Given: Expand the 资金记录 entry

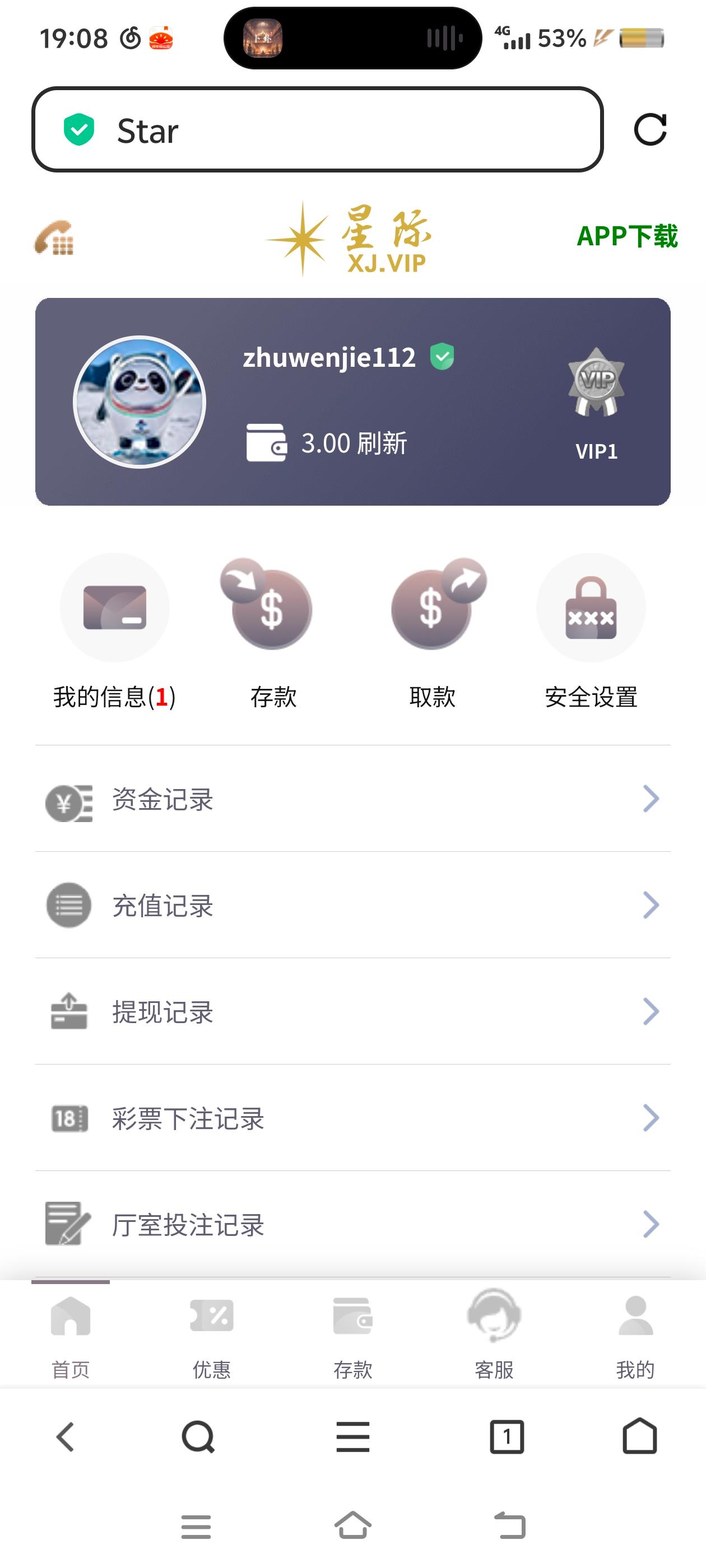Looking at the screenshot, I should (x=352, y=800).
